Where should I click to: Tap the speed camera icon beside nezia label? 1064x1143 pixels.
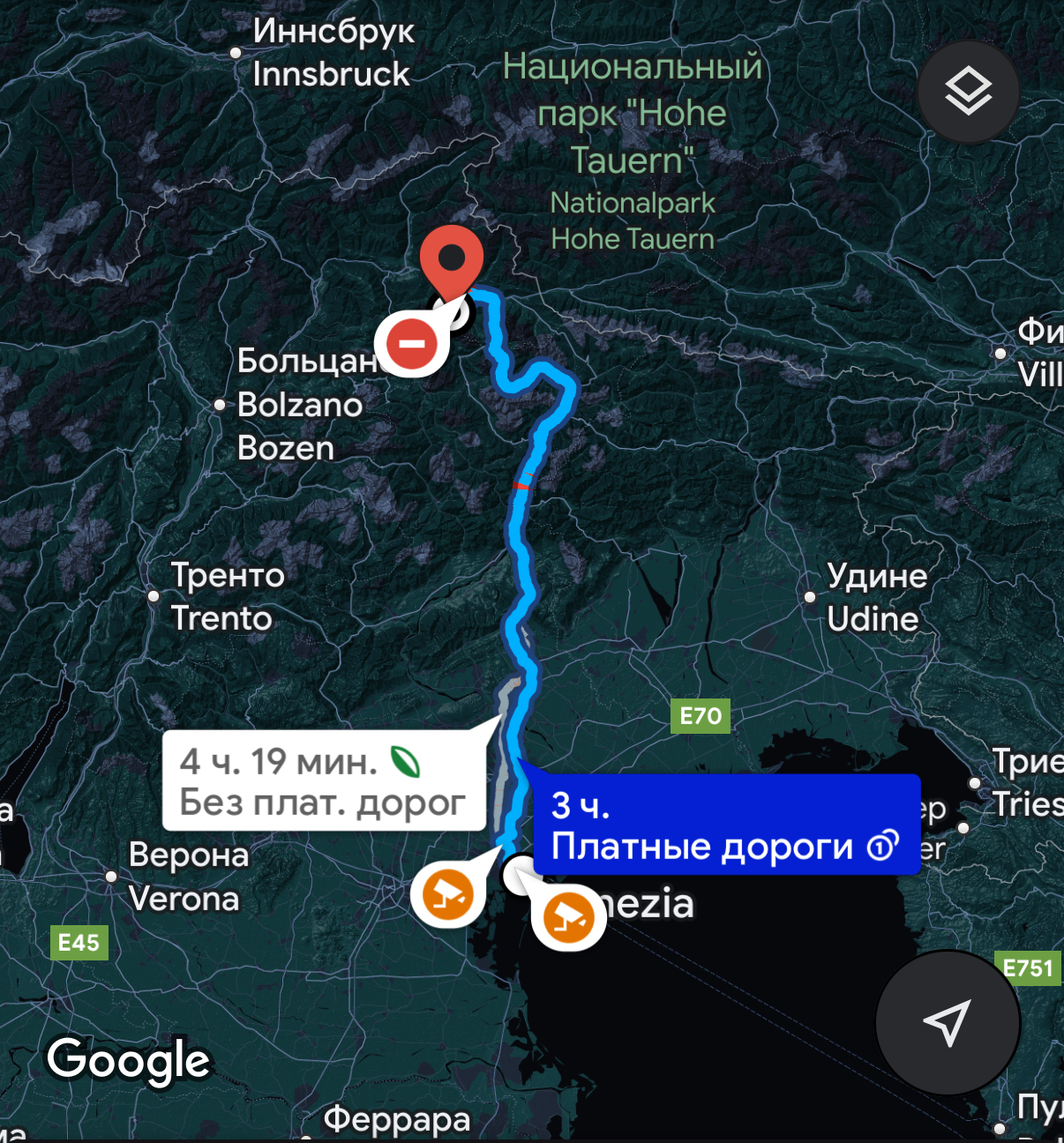pyautogui.click(x=567, y=916)
